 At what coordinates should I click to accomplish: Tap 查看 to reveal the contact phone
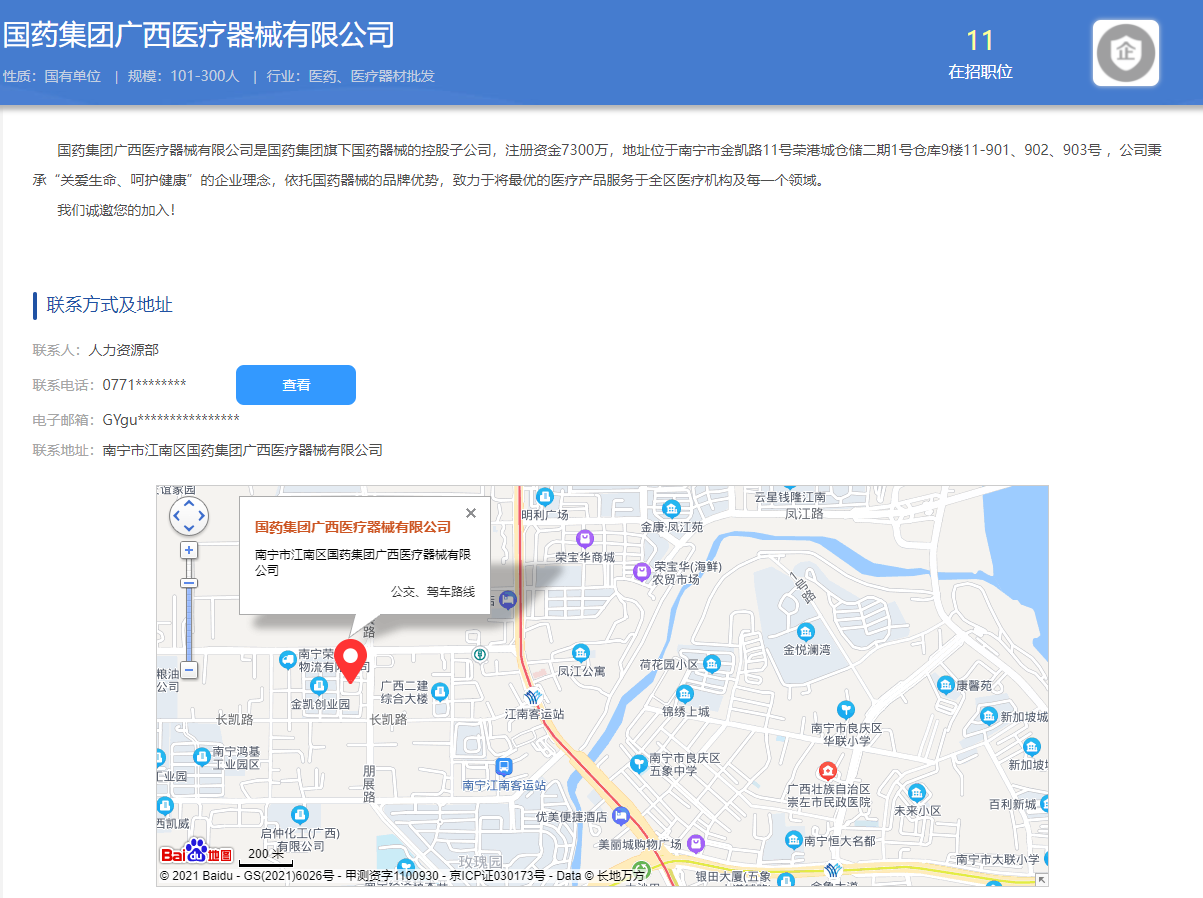[295, 385]
